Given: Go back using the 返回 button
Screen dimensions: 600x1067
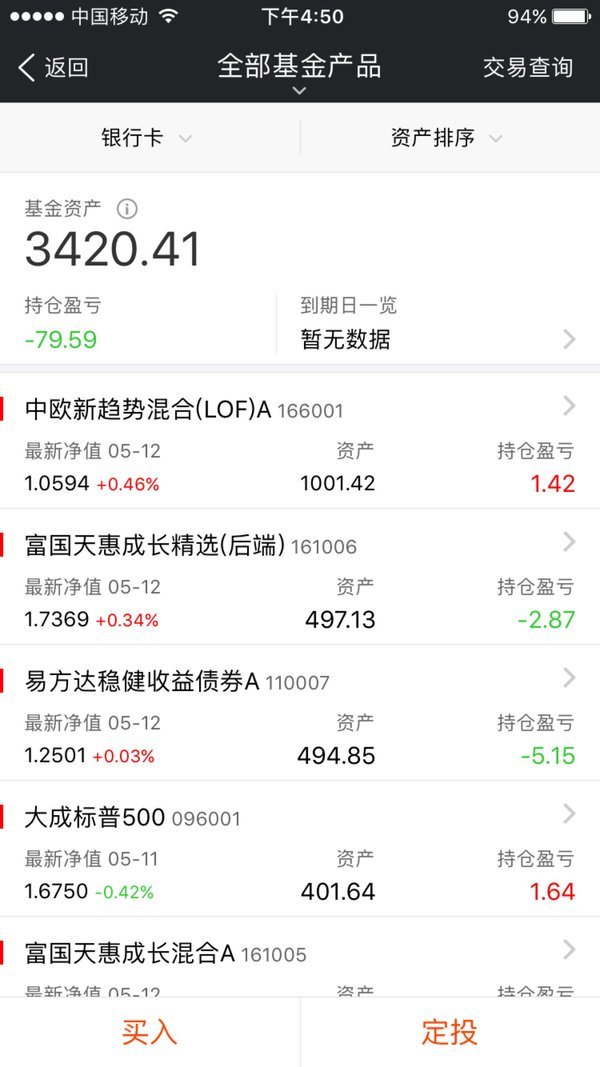Looking at the screenshot, I should [x=53, y=67].
